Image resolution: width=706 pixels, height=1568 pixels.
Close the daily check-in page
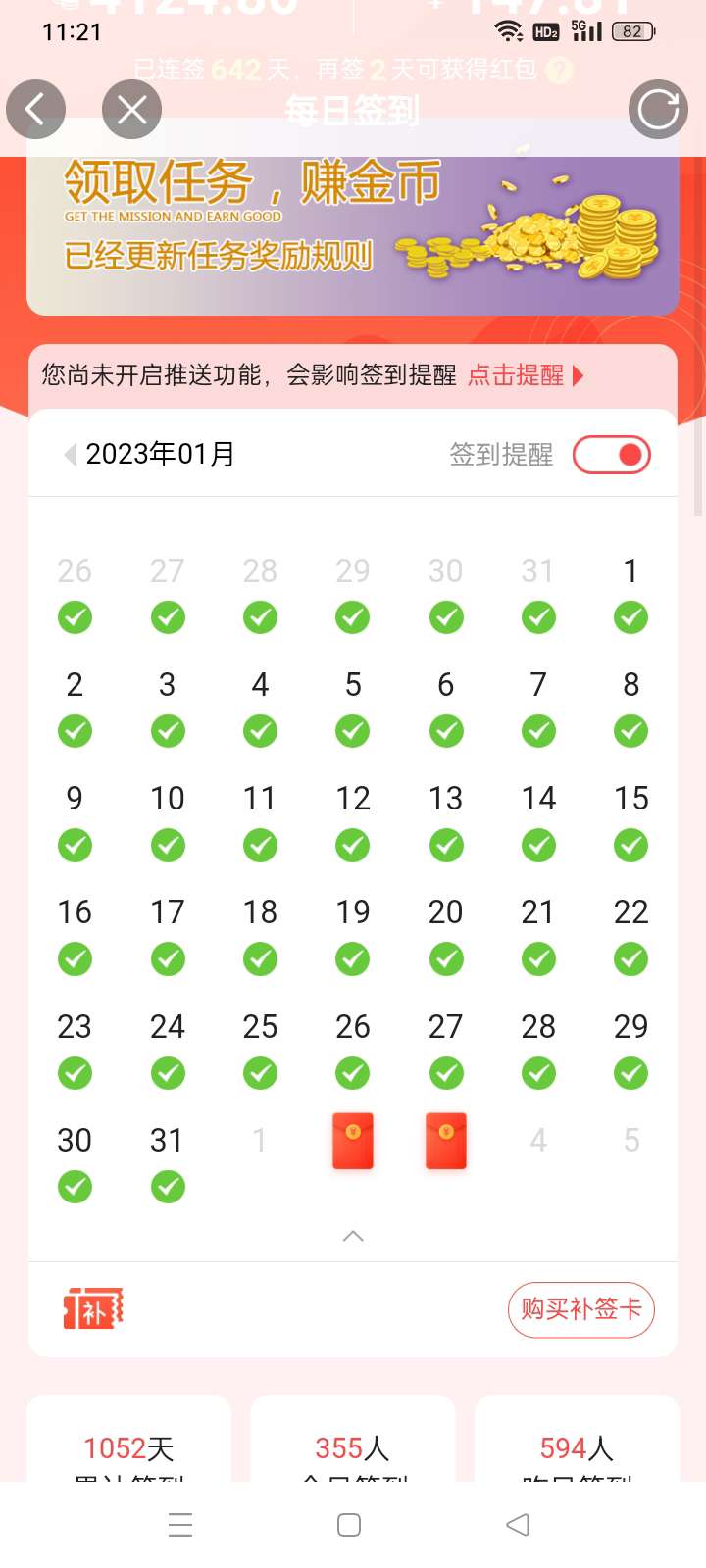131,109
